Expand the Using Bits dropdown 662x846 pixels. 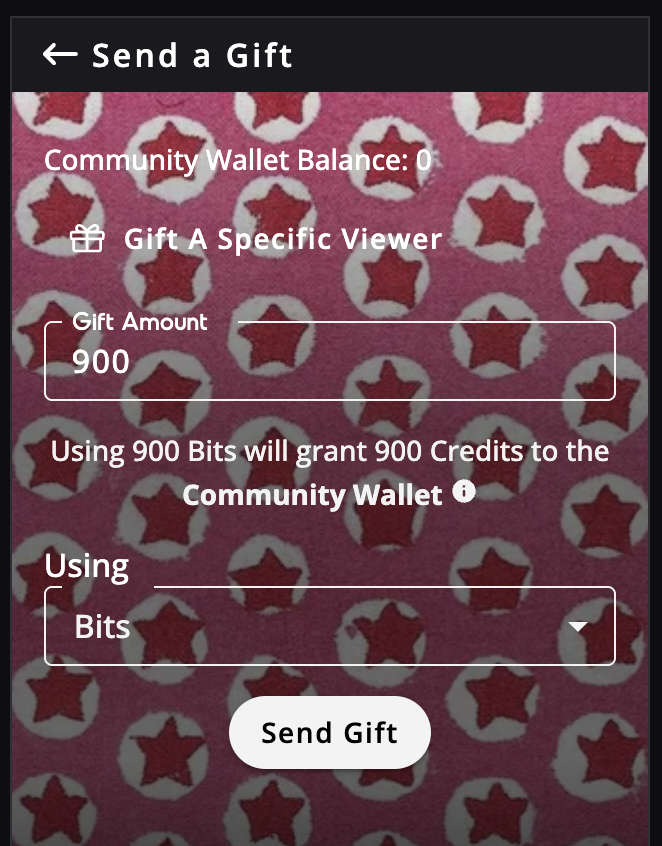click(x=329, y=627)
